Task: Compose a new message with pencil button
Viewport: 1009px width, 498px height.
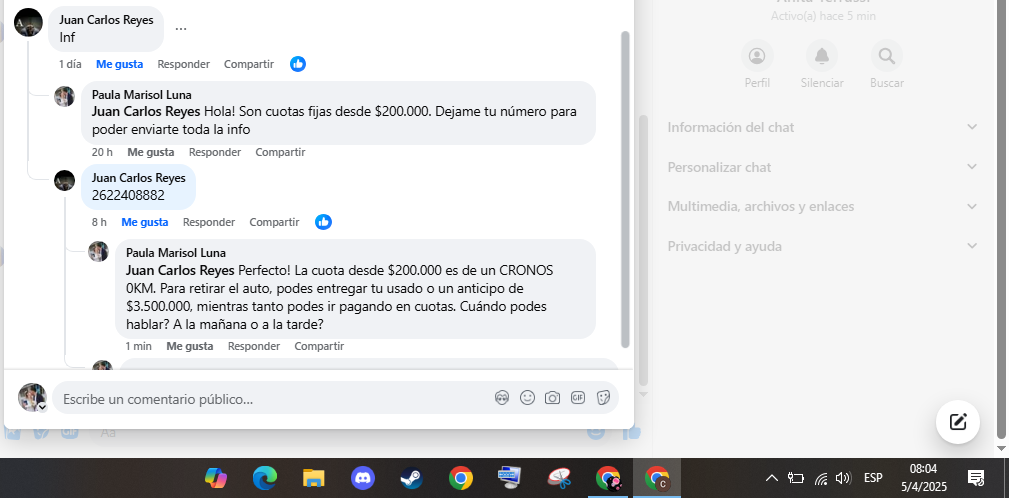Action: tap(957, 421)
